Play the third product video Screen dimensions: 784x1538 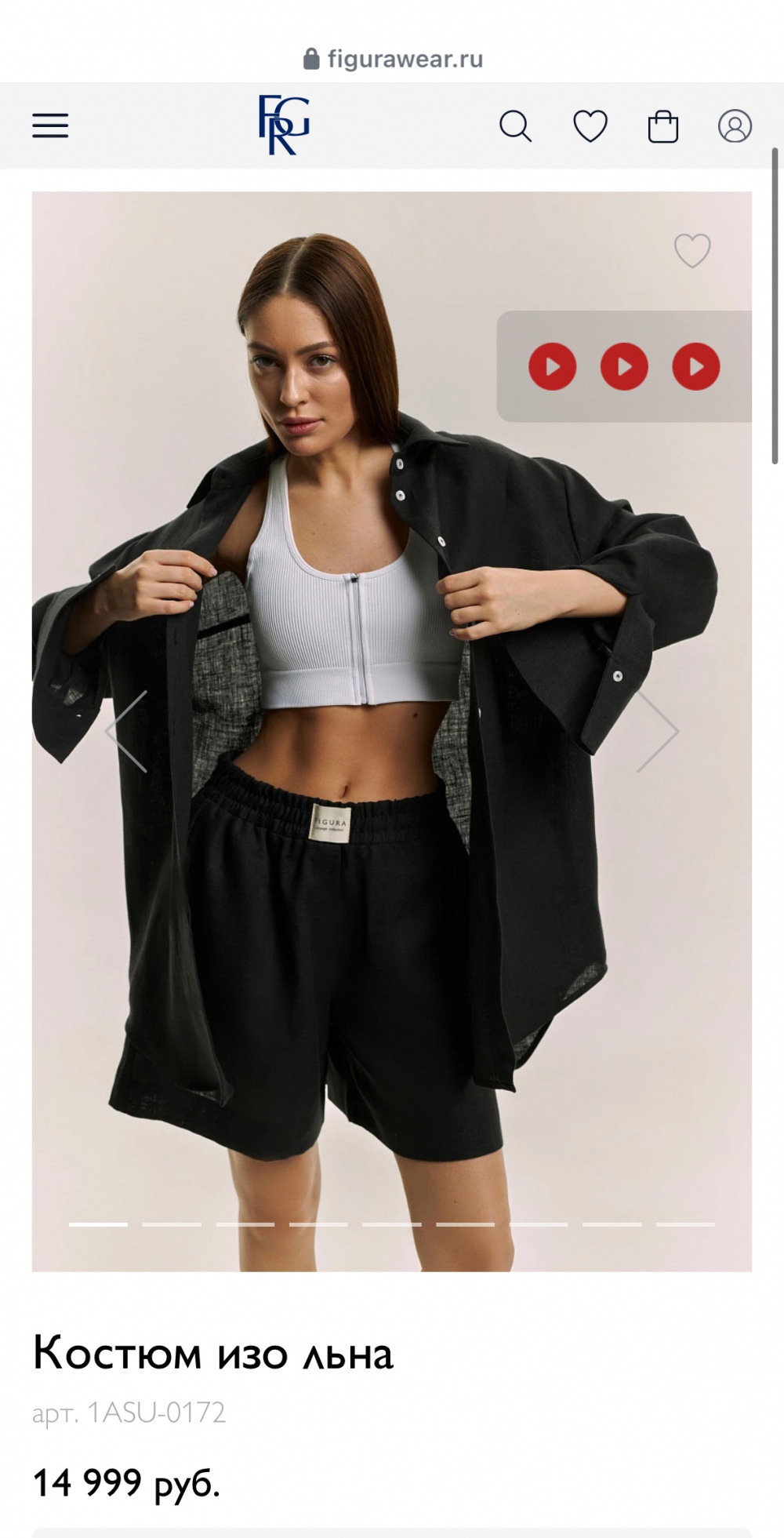pos(696,366)
